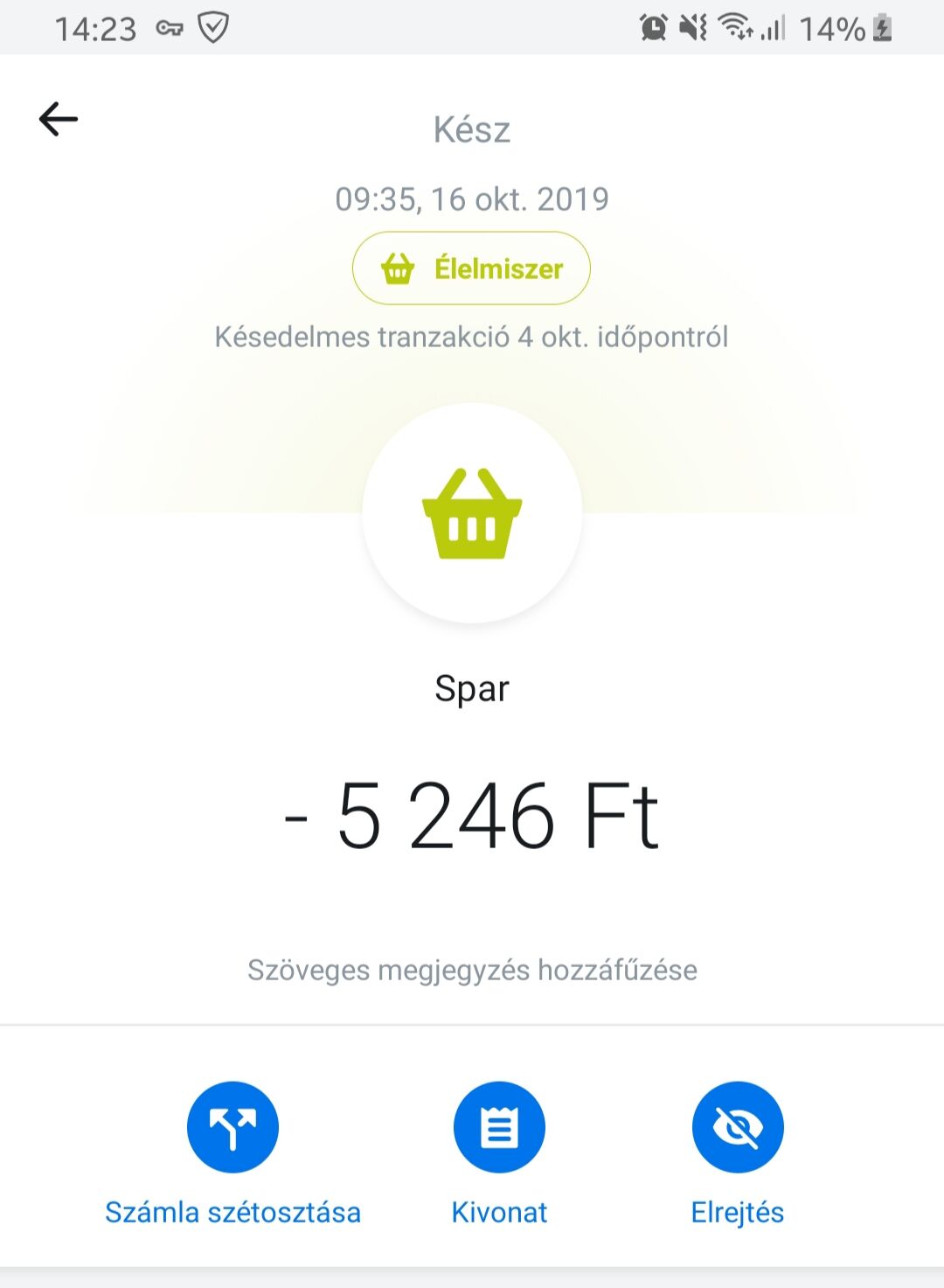
Task: Hide this transaction with Elrejtés
Action: [738, 1127]
